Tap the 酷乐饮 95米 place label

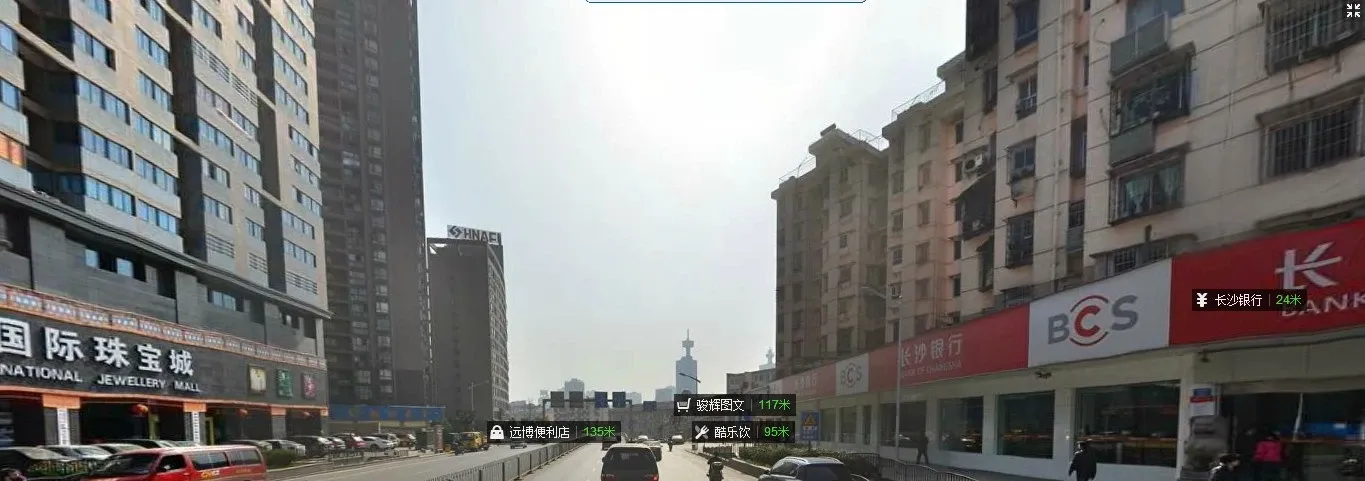[743, 432]
